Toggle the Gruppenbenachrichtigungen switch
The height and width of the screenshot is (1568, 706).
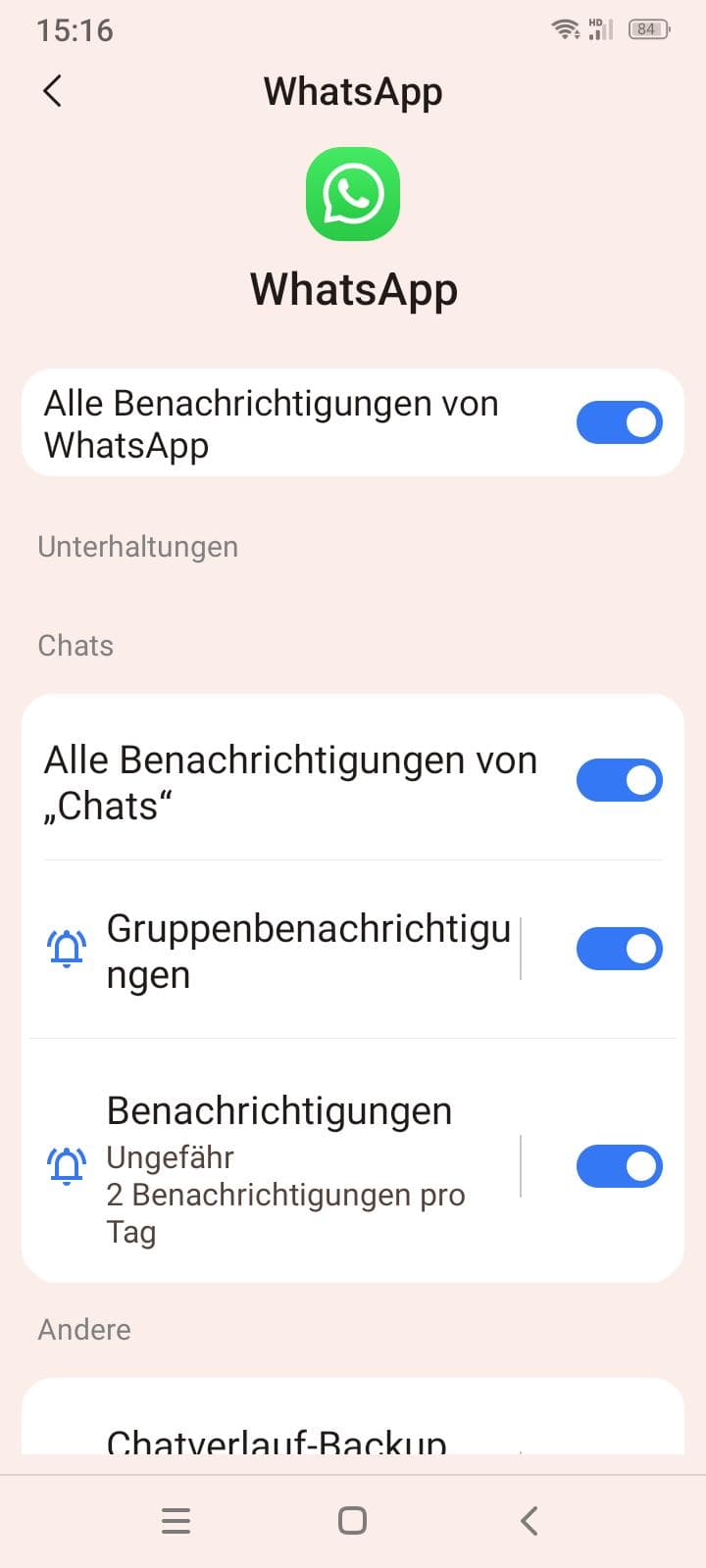click(x=619, y=949)
